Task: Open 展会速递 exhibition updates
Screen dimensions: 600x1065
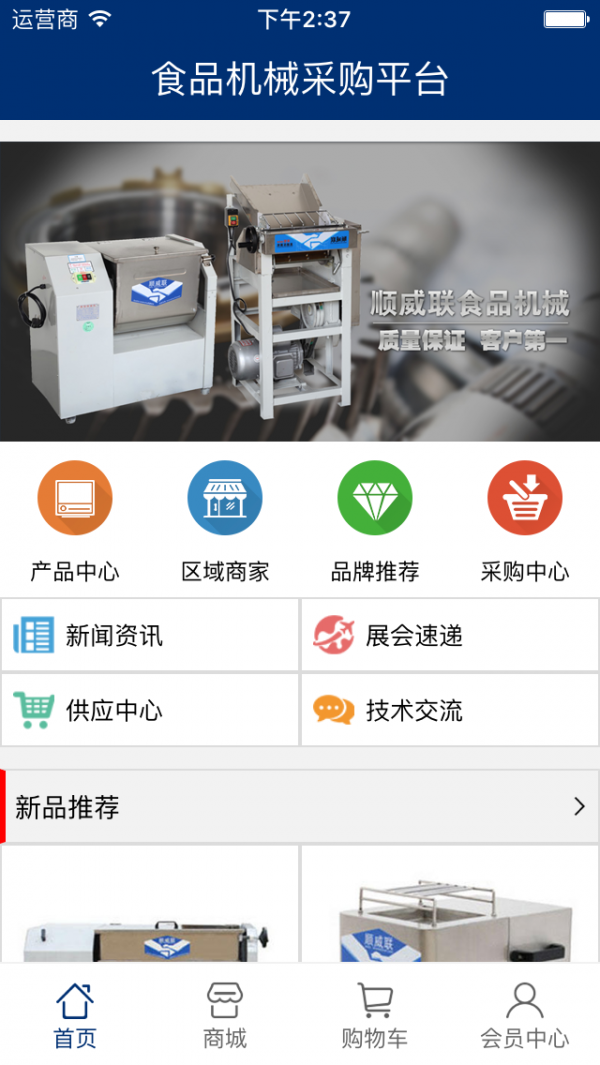Action: point(450,635)
